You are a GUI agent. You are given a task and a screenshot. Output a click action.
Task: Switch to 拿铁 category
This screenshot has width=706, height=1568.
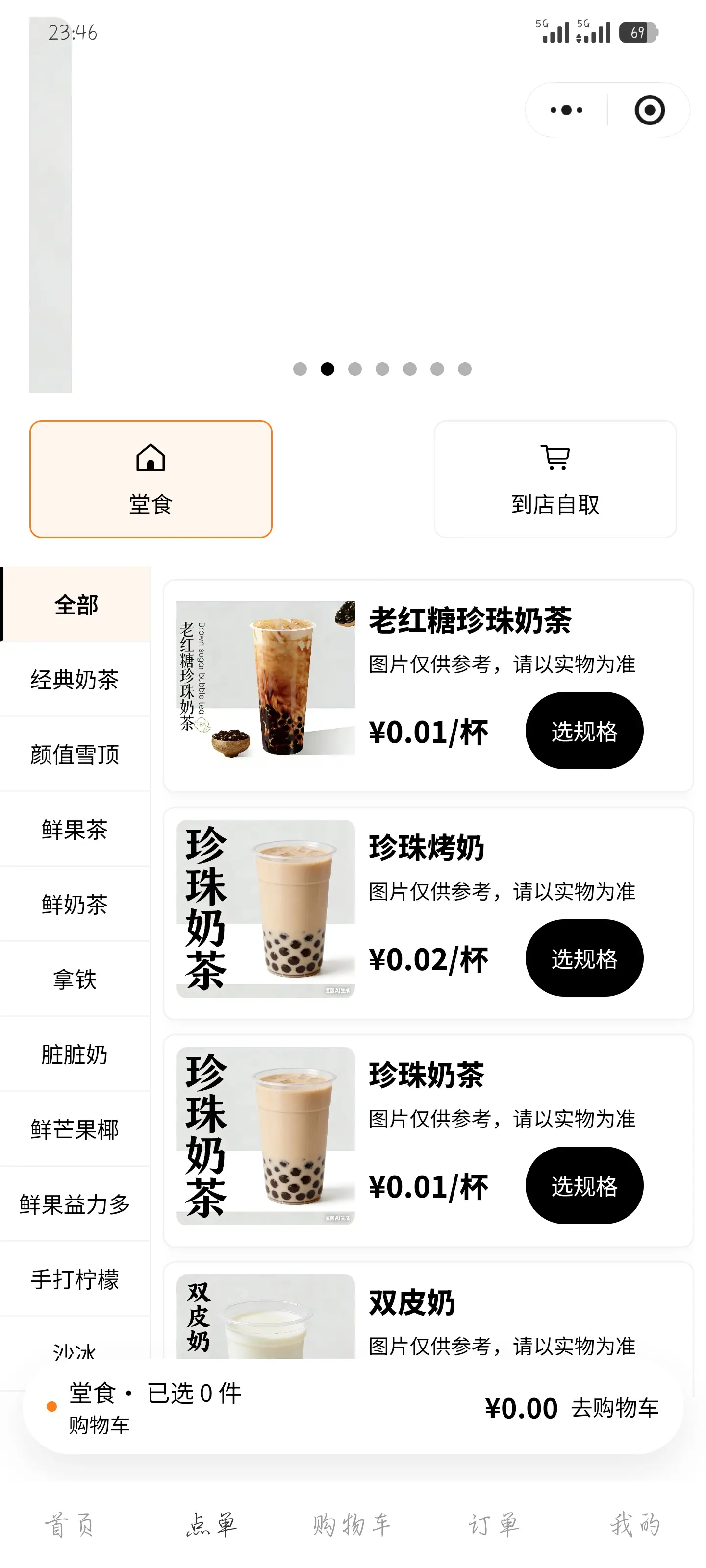pyautogui.click(x=75, y=979)
